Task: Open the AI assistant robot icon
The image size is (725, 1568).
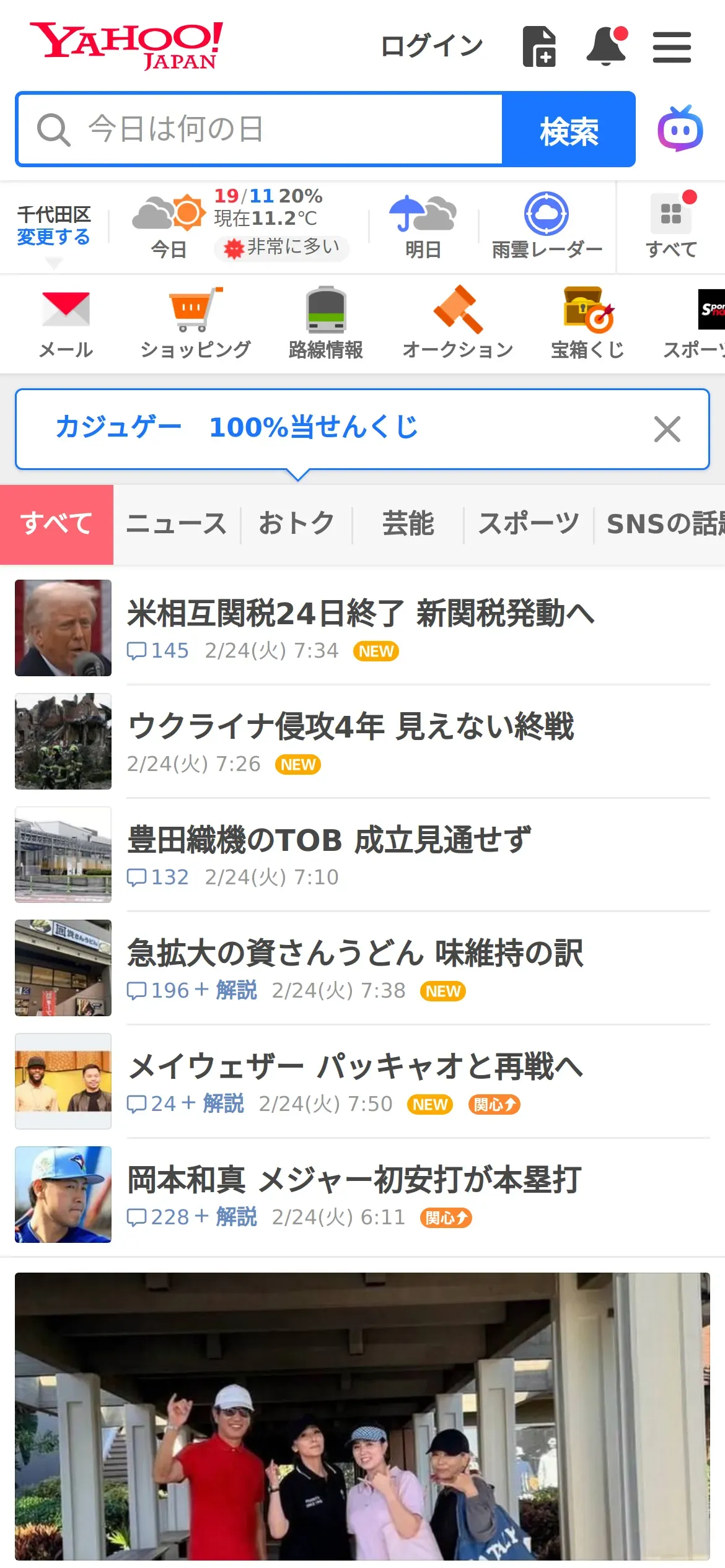Action: [680, 129]
